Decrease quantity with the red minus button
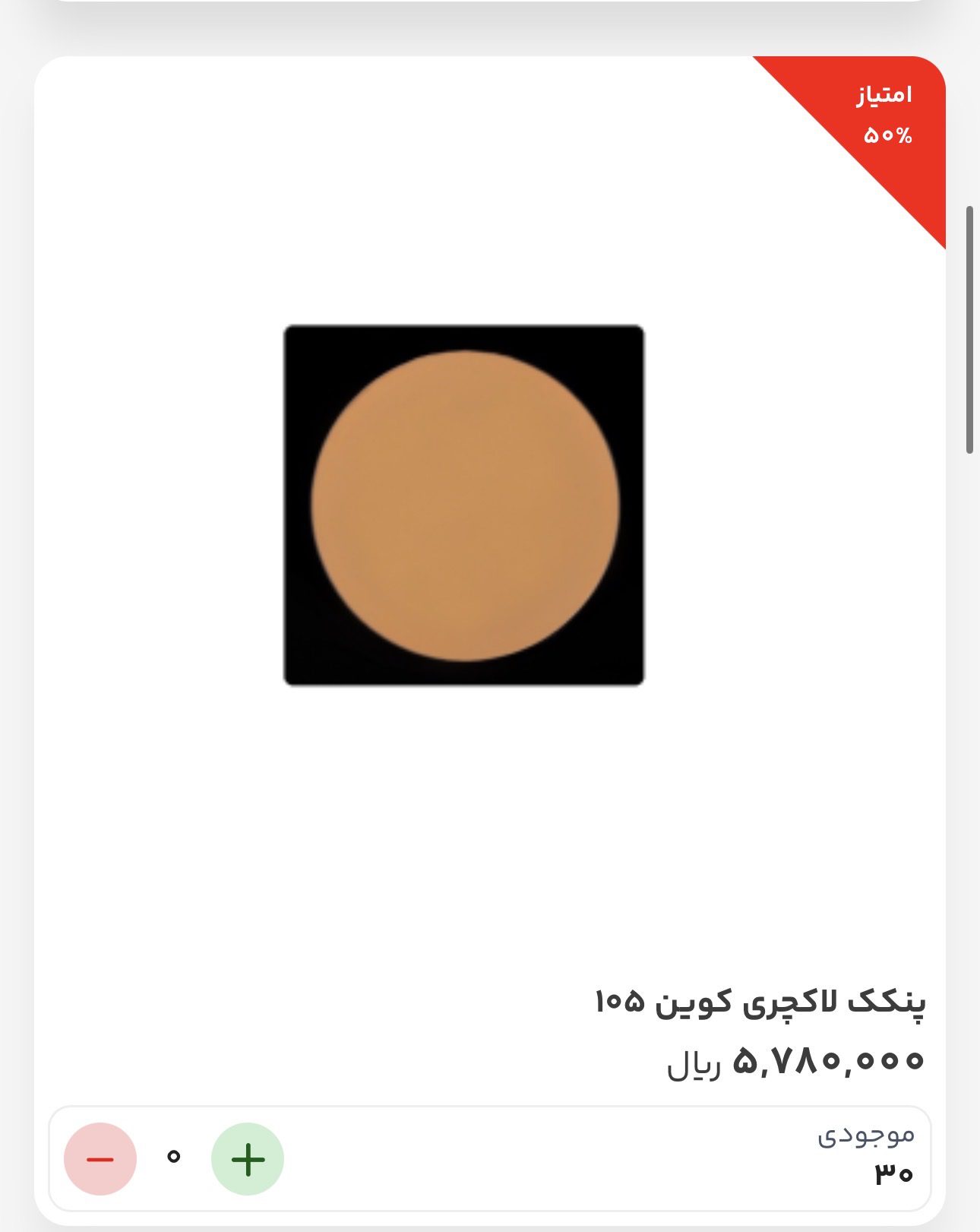The image size is (980, 1232). pos(100,1159)
